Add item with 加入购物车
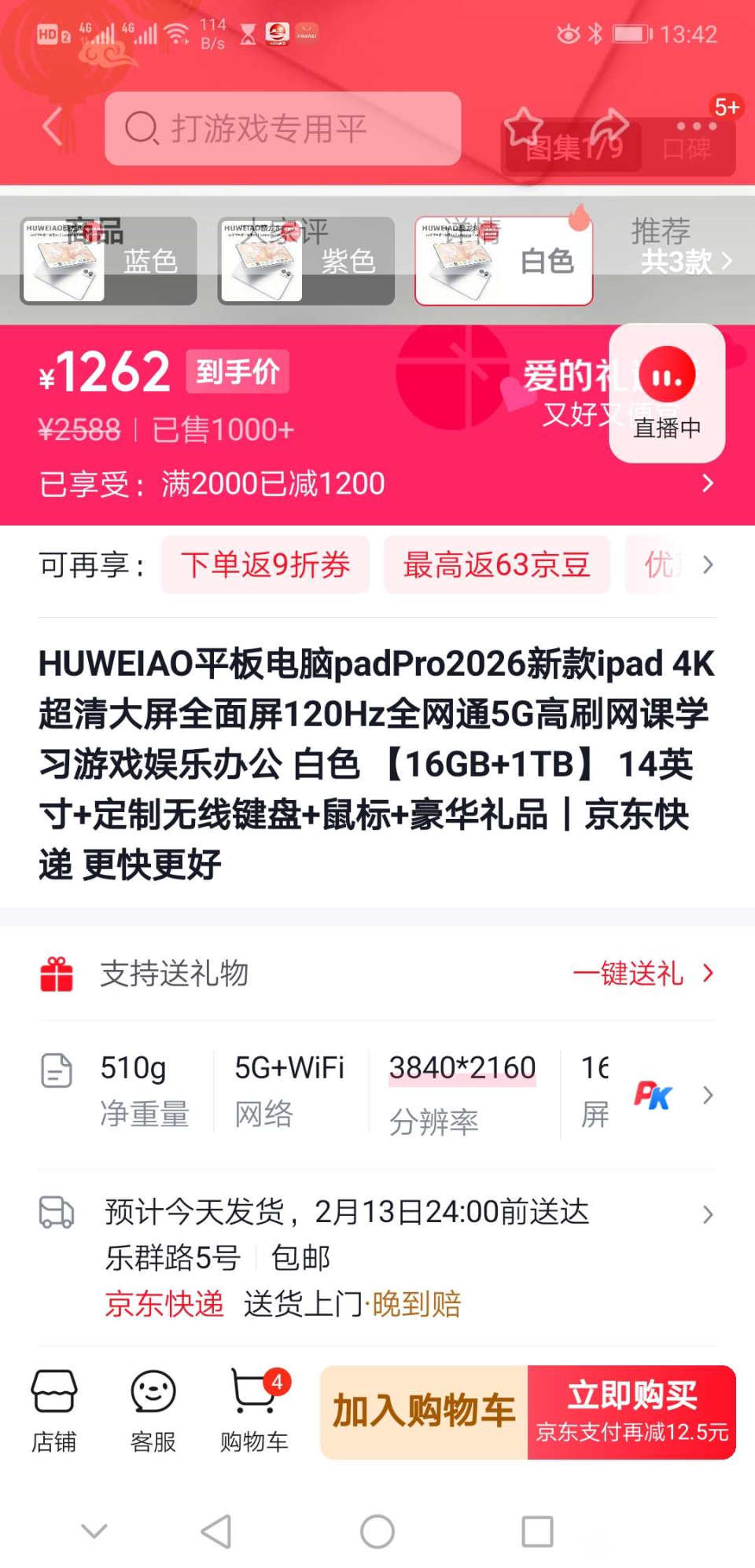755x1568 pixels. [424, 1412]
